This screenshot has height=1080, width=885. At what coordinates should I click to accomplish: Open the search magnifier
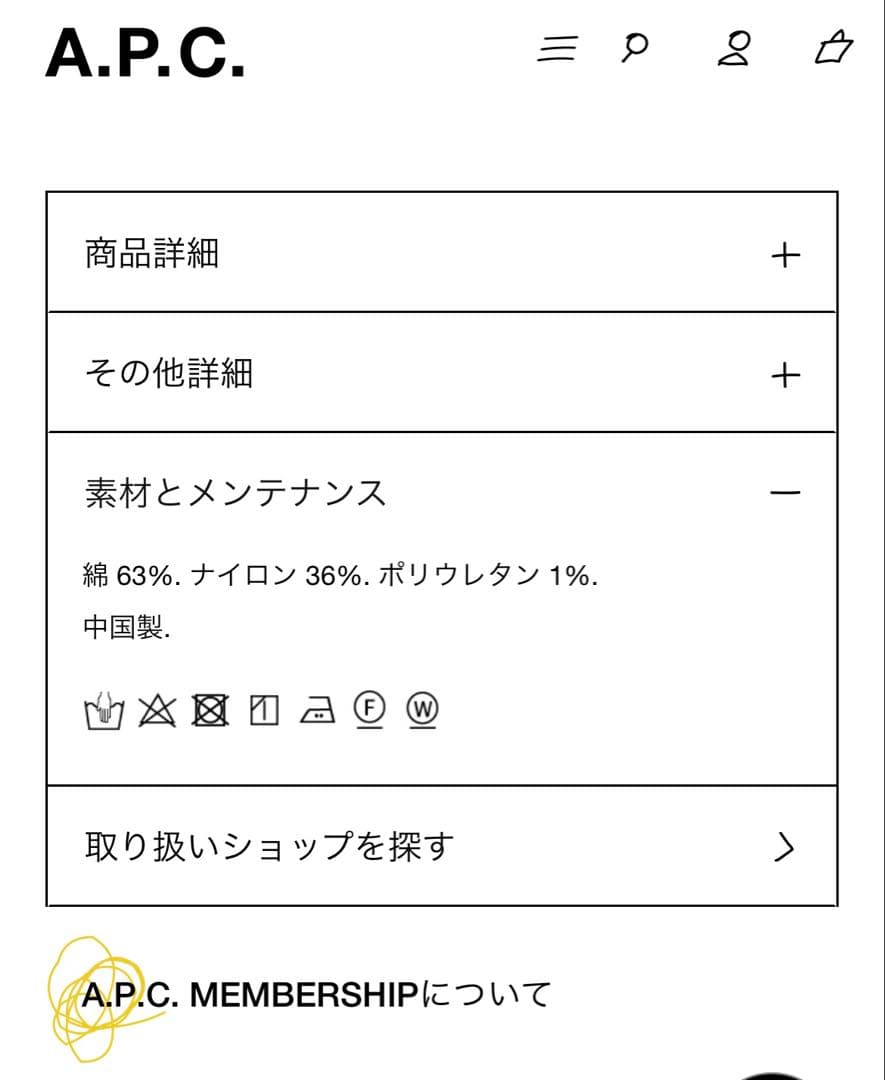point(634,47)
